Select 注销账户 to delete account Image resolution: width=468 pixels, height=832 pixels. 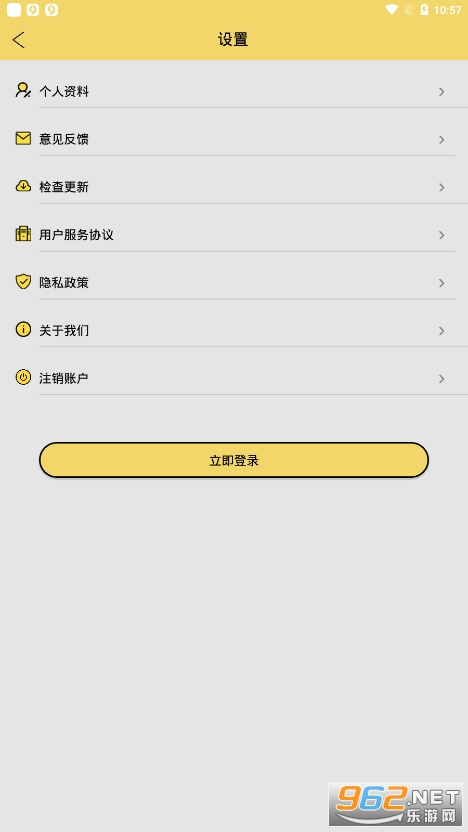234,378
